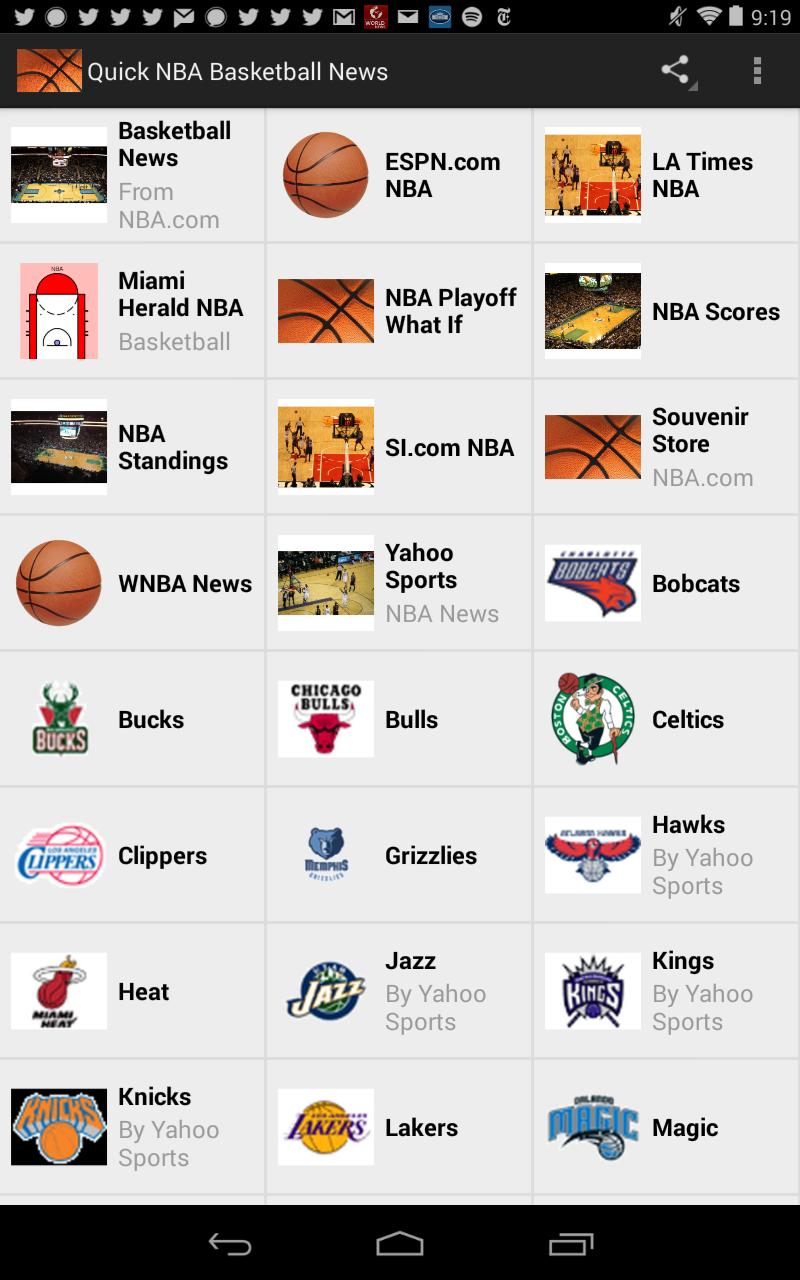Viewport: 800px width, 1280px height.
Task: Select the Heat team tile
Action: (x=132, y=991)
